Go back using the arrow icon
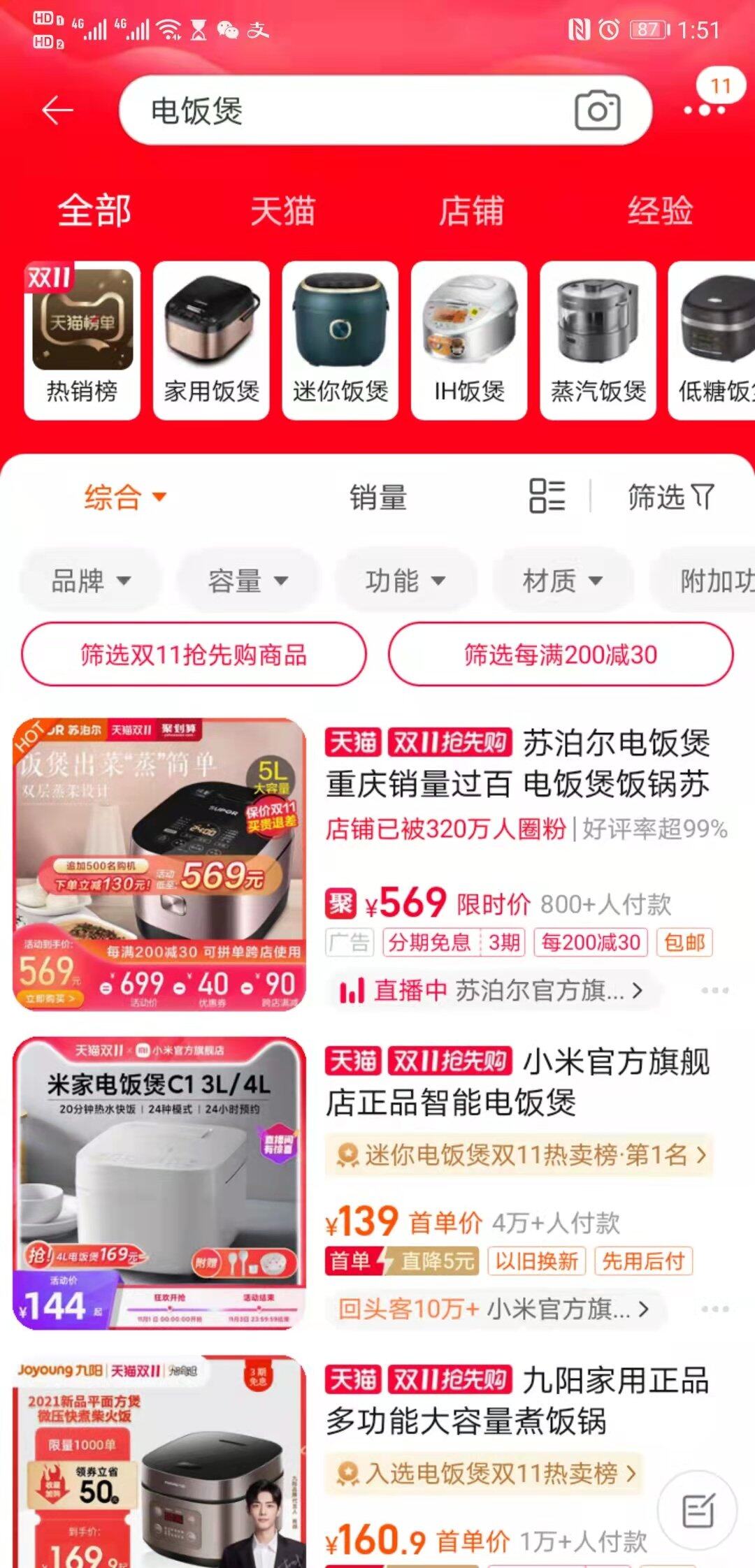Viewport: 755px width, 1568px height. [x=57, y=110]
